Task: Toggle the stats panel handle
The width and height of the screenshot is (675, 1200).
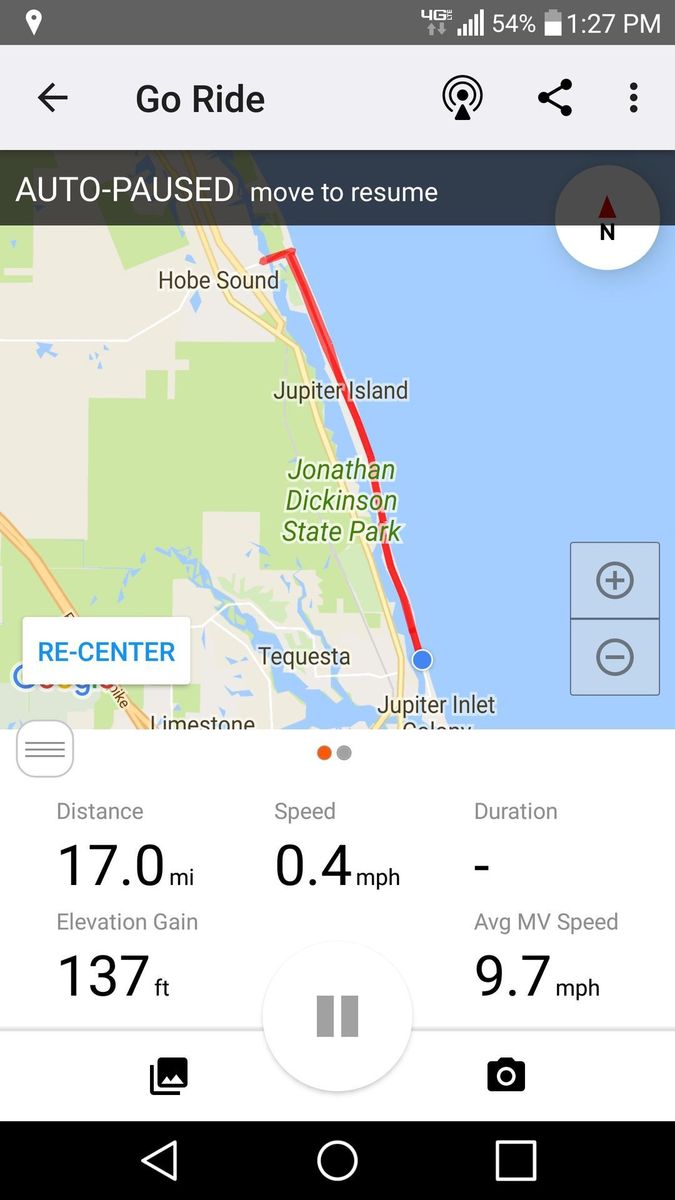Action: 45,749
